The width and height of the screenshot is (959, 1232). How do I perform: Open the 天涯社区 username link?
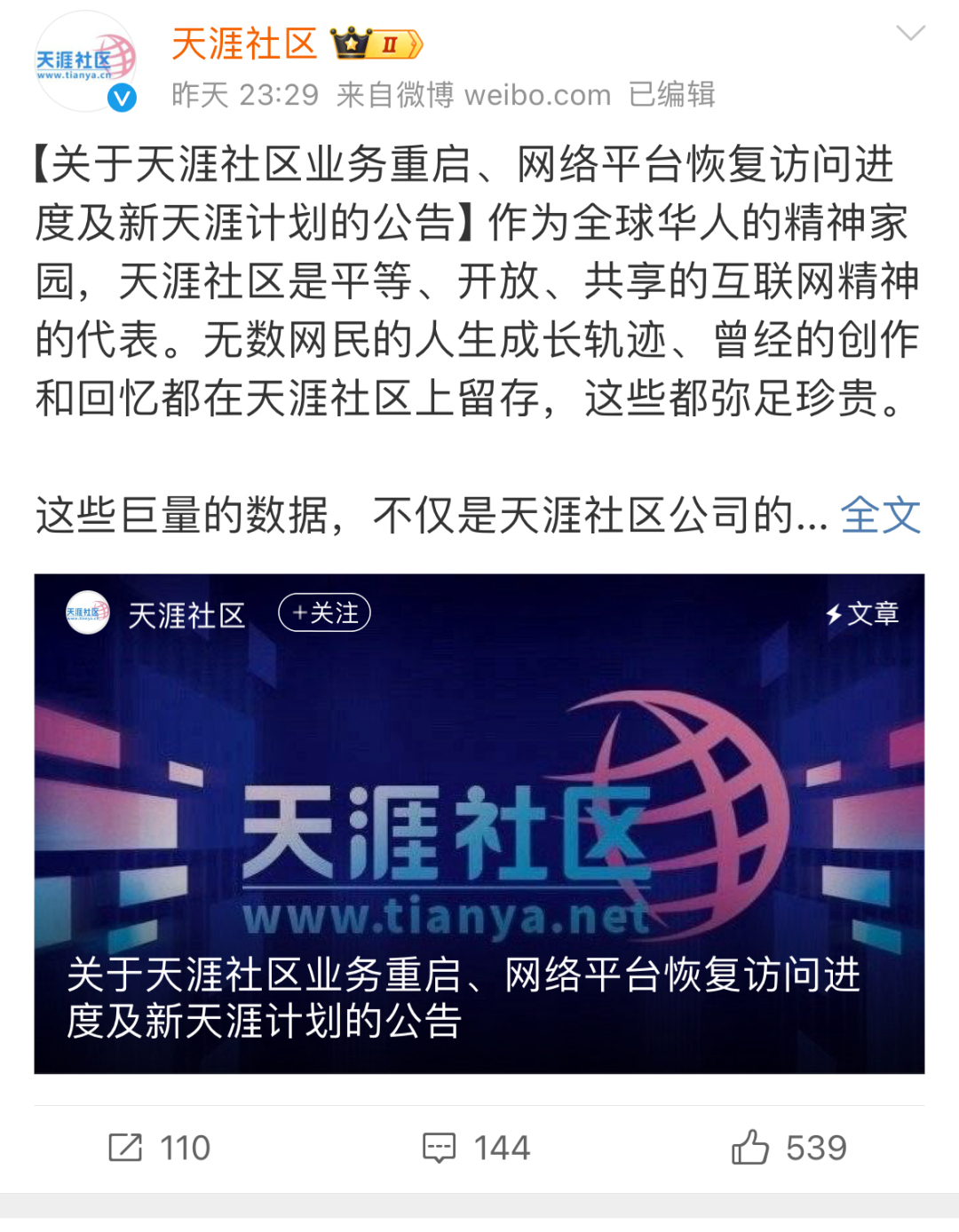[243, 43]
